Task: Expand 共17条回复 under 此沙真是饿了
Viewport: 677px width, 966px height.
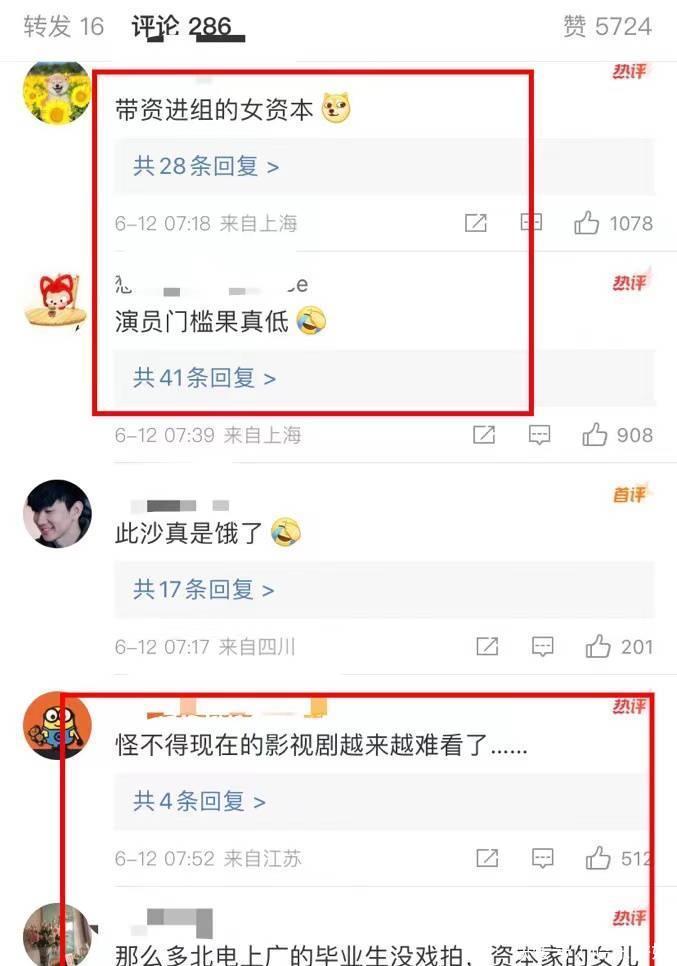Action: click(x=204, y=590)
